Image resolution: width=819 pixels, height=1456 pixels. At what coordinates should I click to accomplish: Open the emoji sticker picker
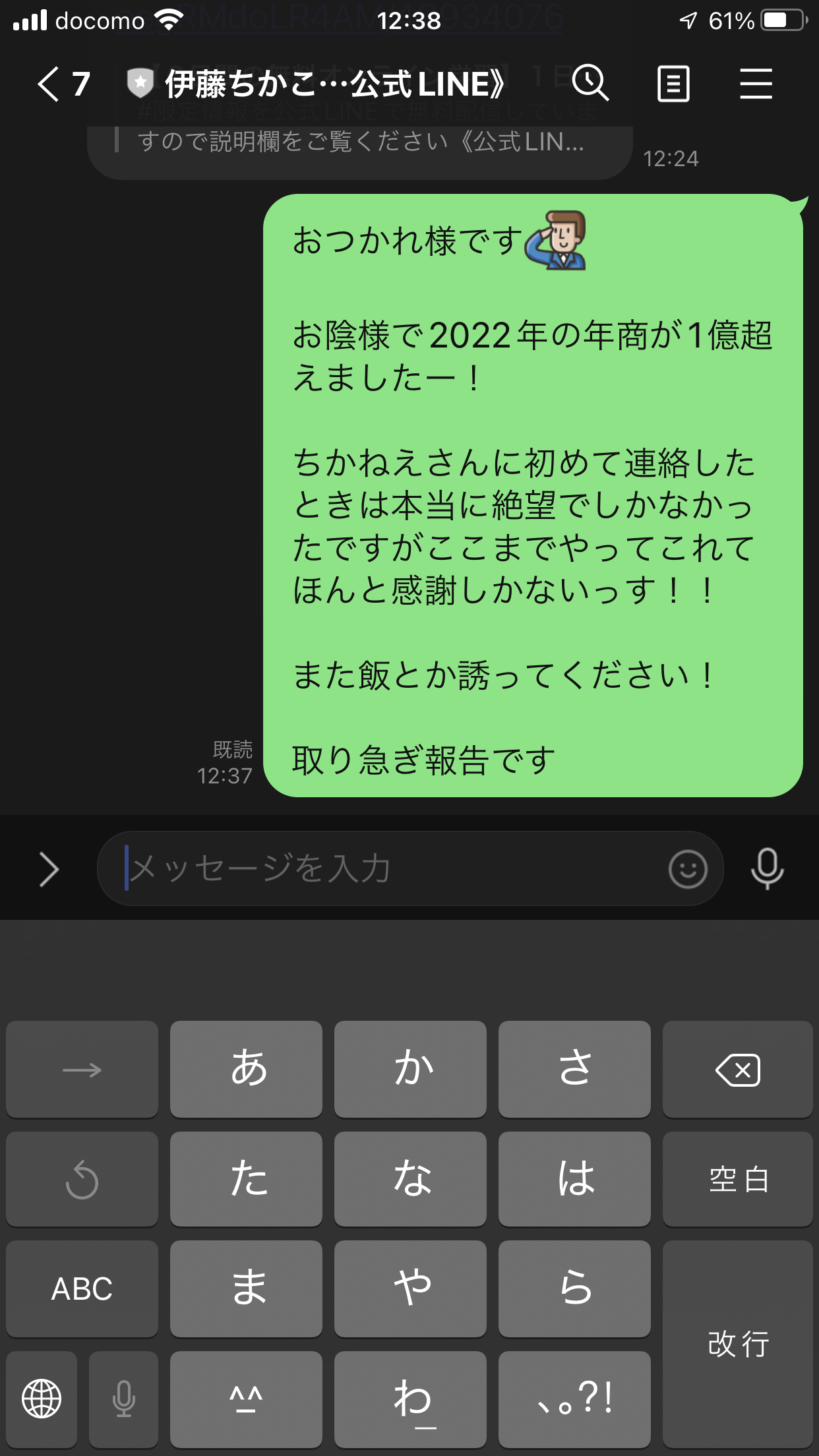[688, 869]
